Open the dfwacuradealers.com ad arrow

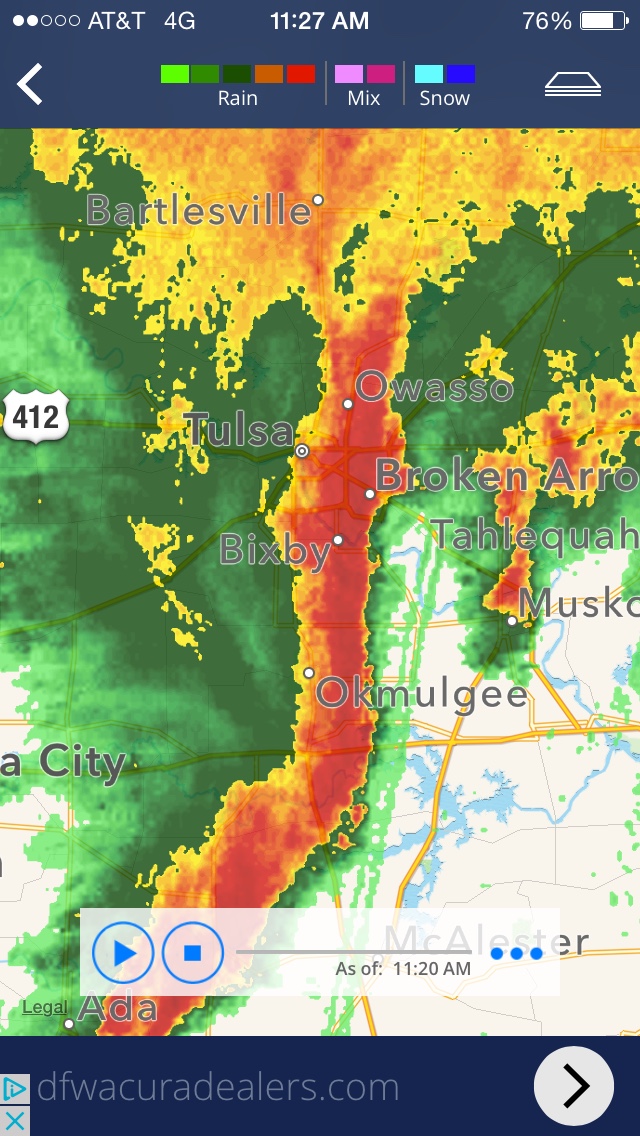point(574,1086)
